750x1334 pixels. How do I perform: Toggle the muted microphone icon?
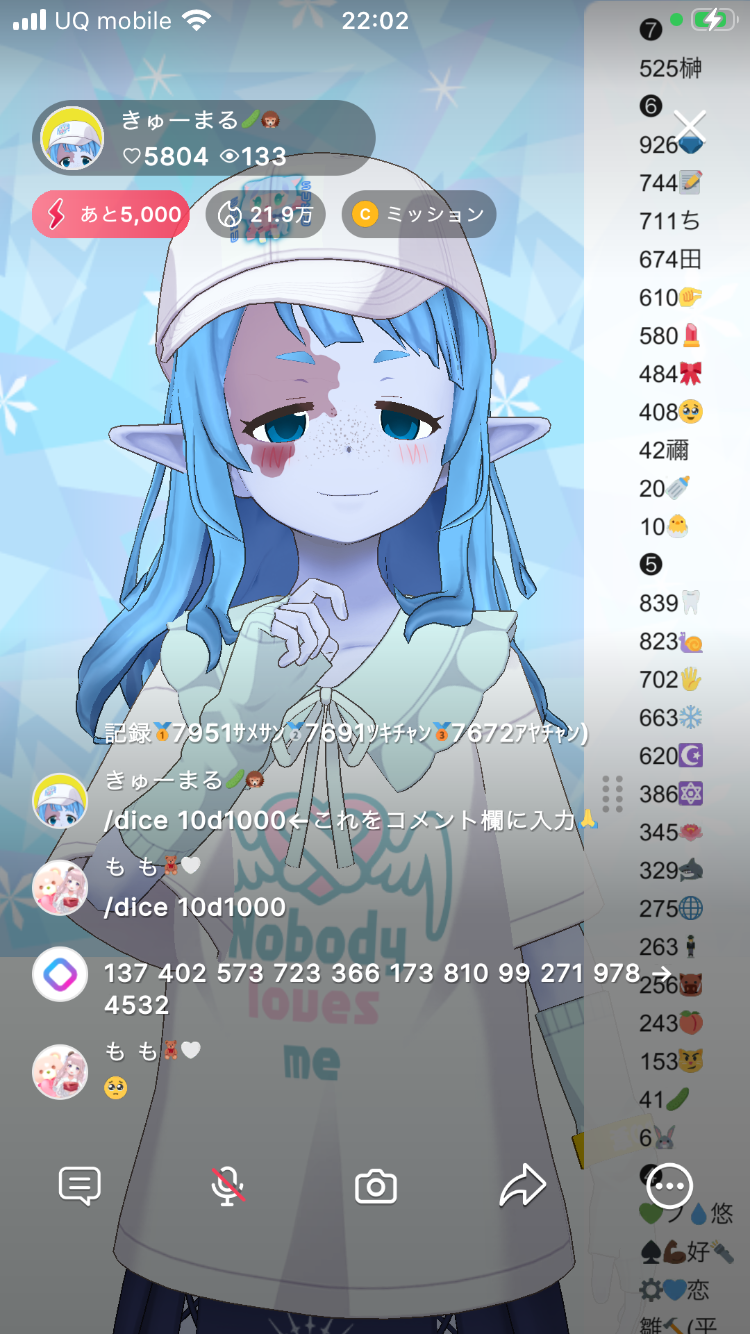[x=228, y=1187]
